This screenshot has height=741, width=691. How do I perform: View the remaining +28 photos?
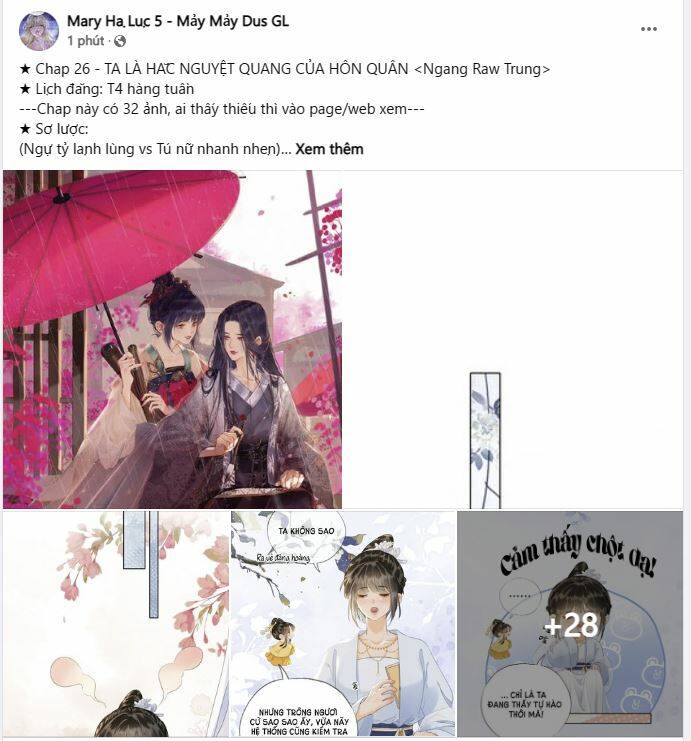[x=570, y=624]
